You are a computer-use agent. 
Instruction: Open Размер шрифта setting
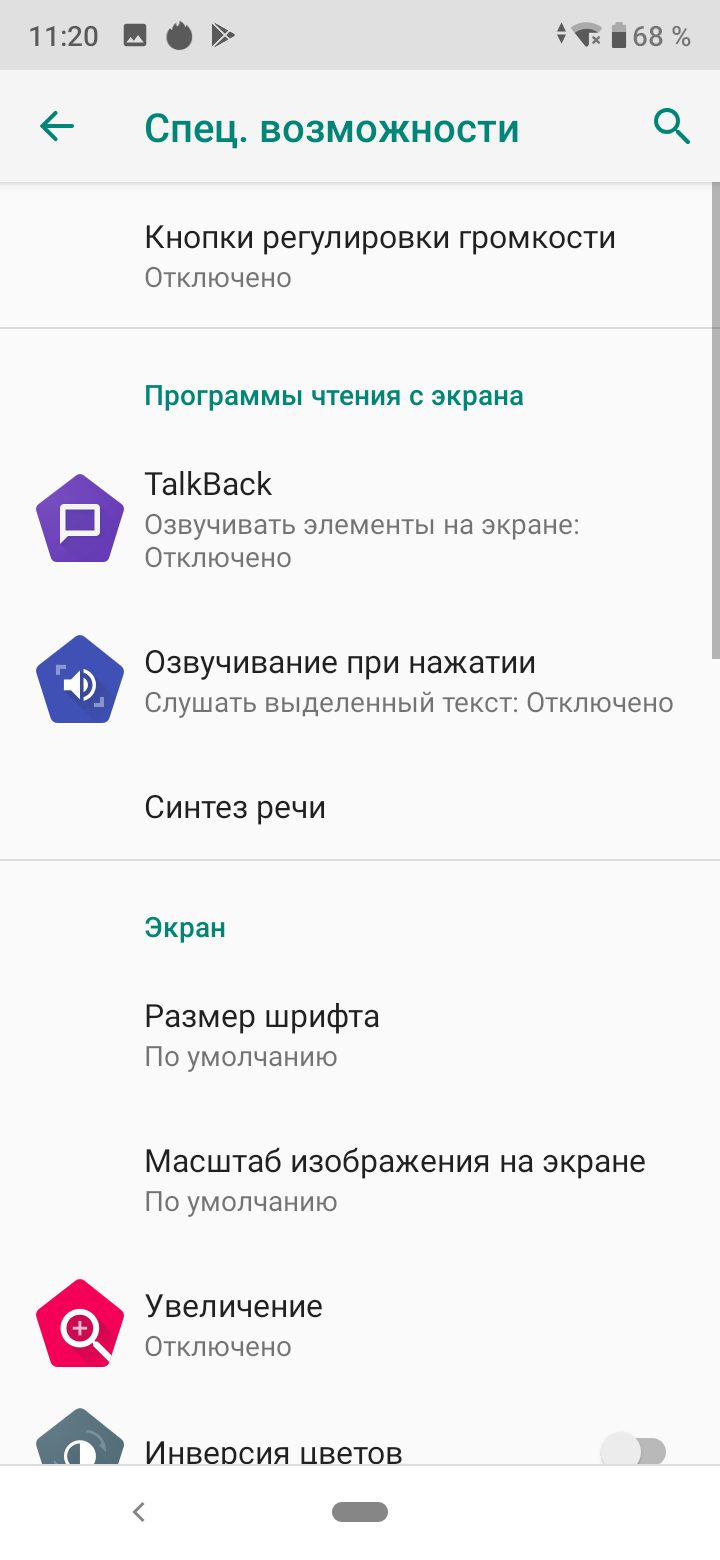(360, 1035)
